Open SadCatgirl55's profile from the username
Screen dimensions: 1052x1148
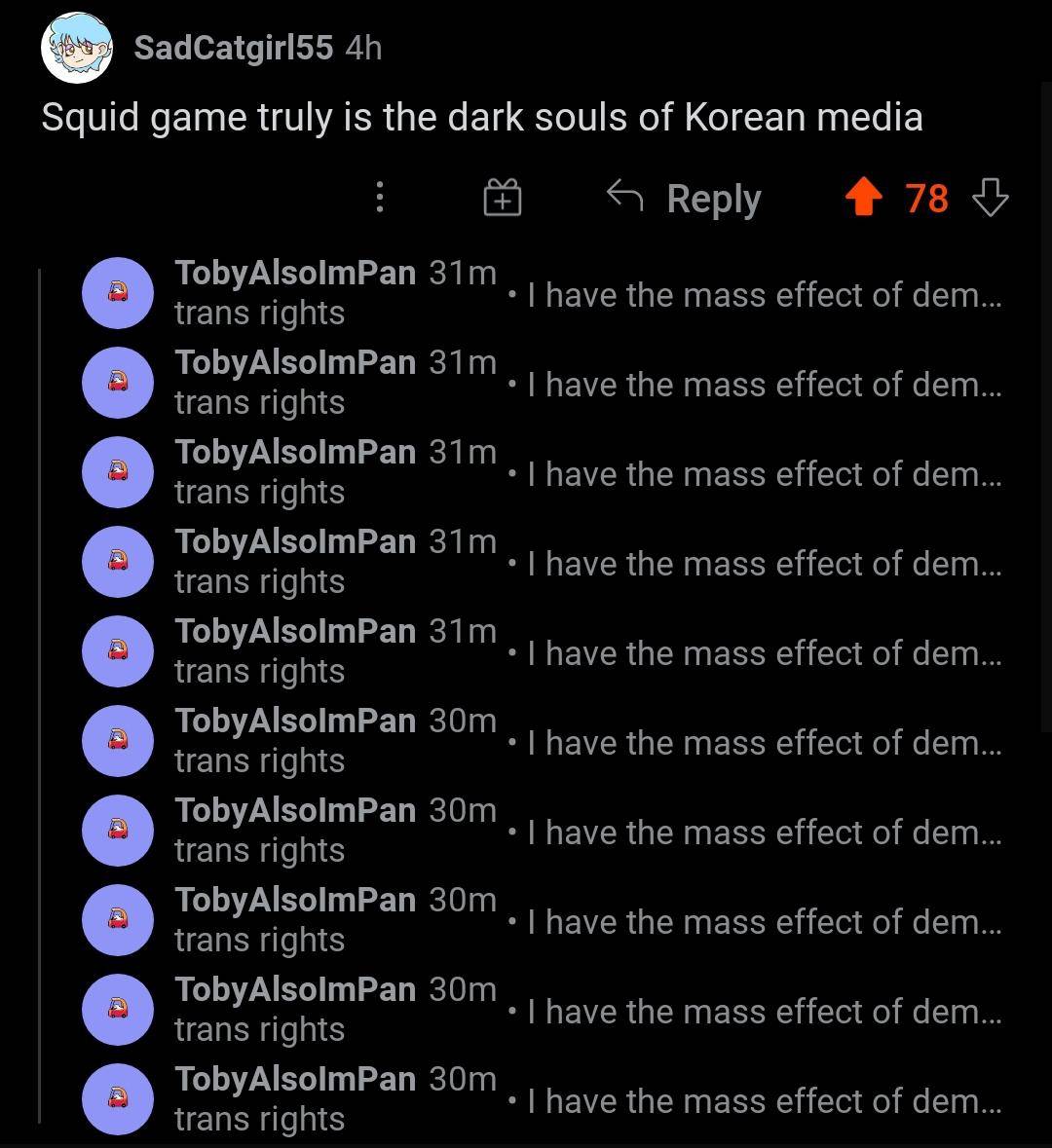pos(233,47)
